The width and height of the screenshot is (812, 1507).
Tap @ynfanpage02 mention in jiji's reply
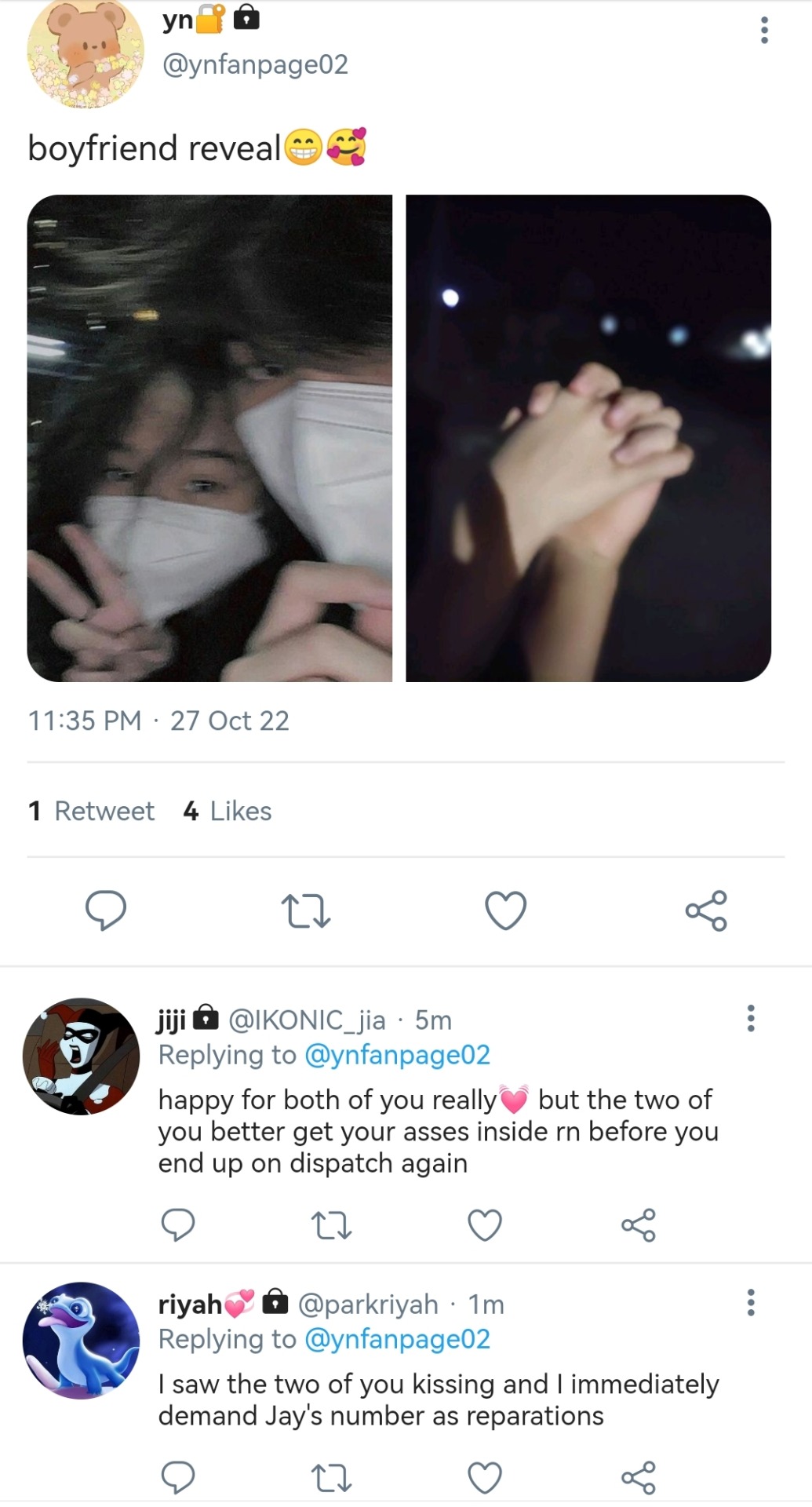(396, 1055)
